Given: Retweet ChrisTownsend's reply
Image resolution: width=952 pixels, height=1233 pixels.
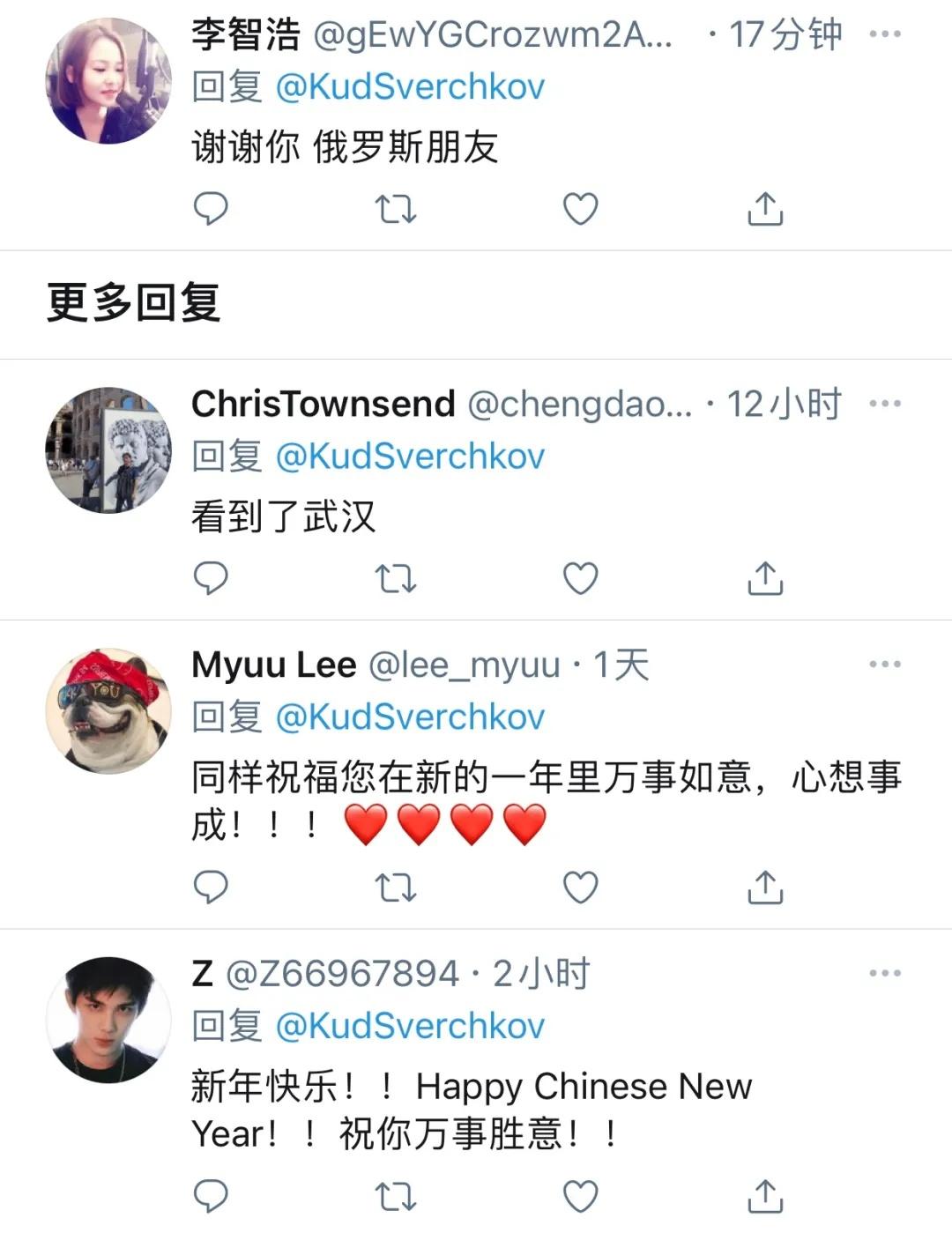Looking at the screenshot, I should pyautogui.click(x=395, y=578).
